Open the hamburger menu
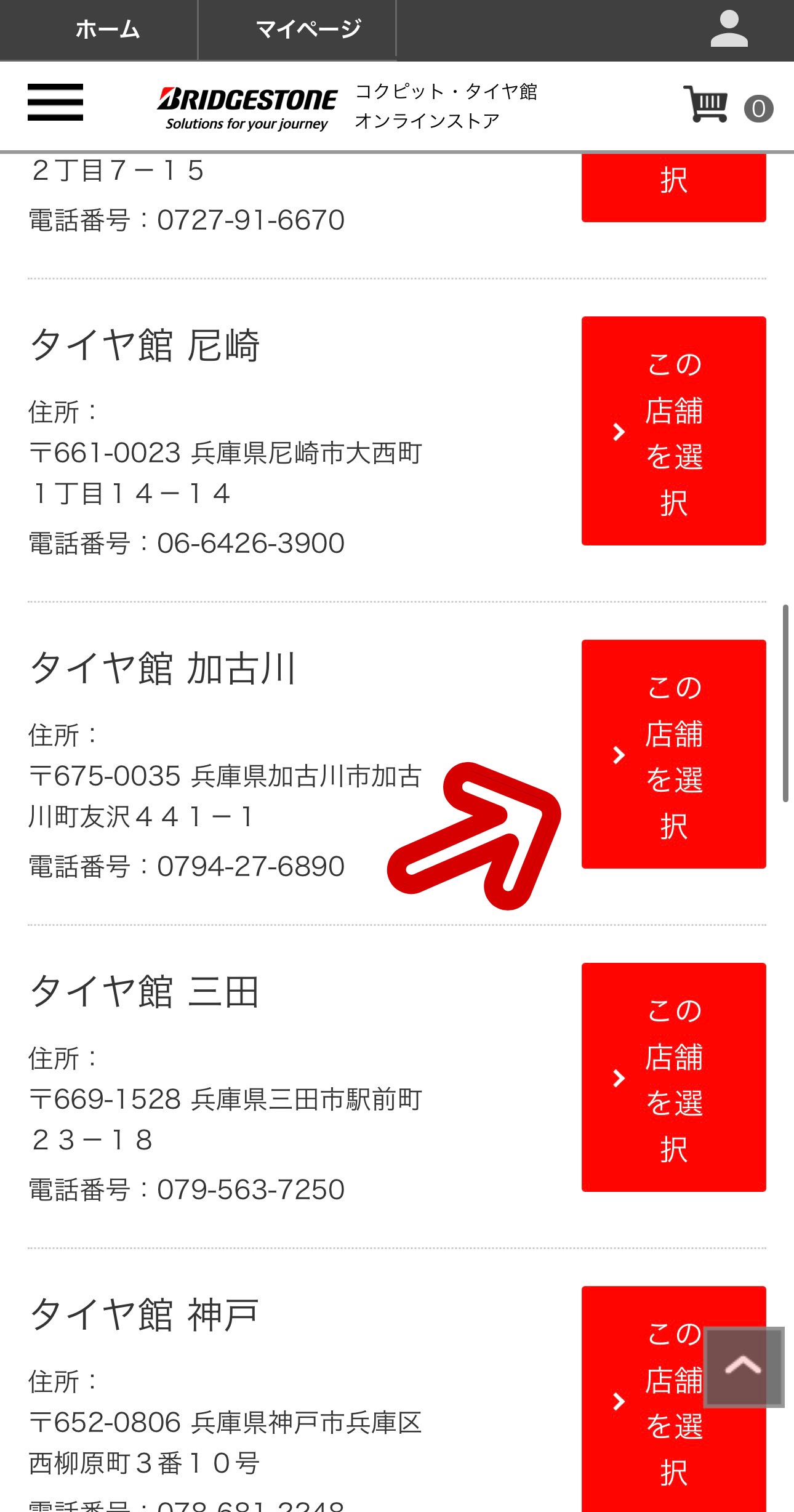Image resolution: width=794 pixels, height=1512 pixels. click(55, 103)
